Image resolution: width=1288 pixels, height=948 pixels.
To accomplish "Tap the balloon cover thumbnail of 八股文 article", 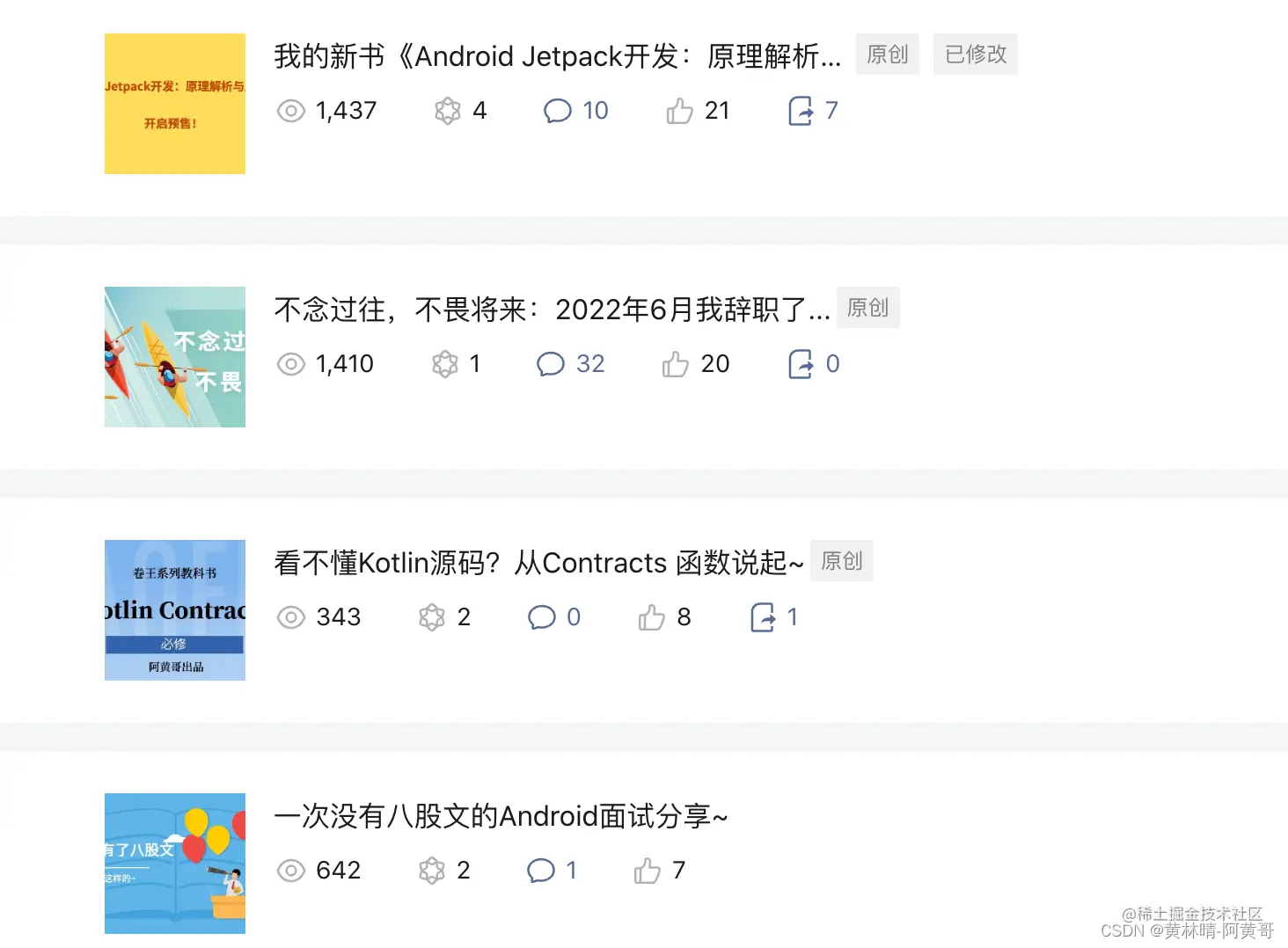I will coord(175,864).
